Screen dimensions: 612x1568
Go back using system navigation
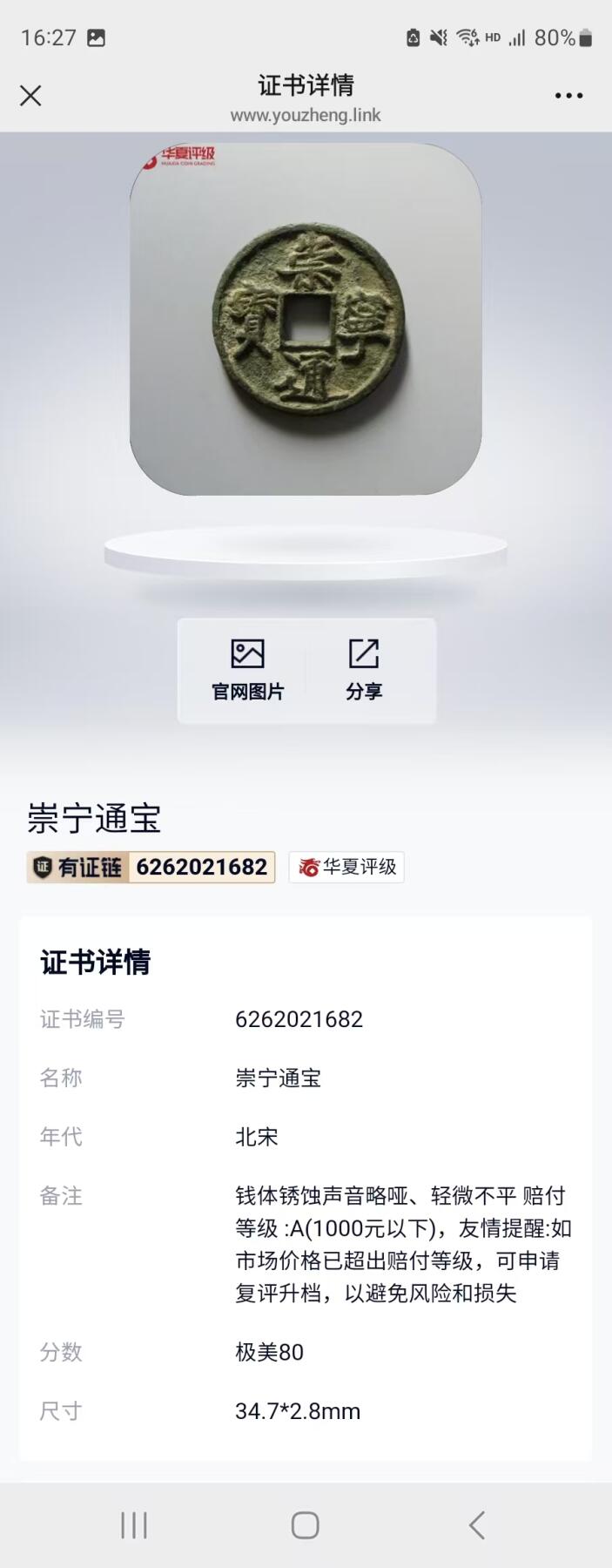(x=476, y=1525)
